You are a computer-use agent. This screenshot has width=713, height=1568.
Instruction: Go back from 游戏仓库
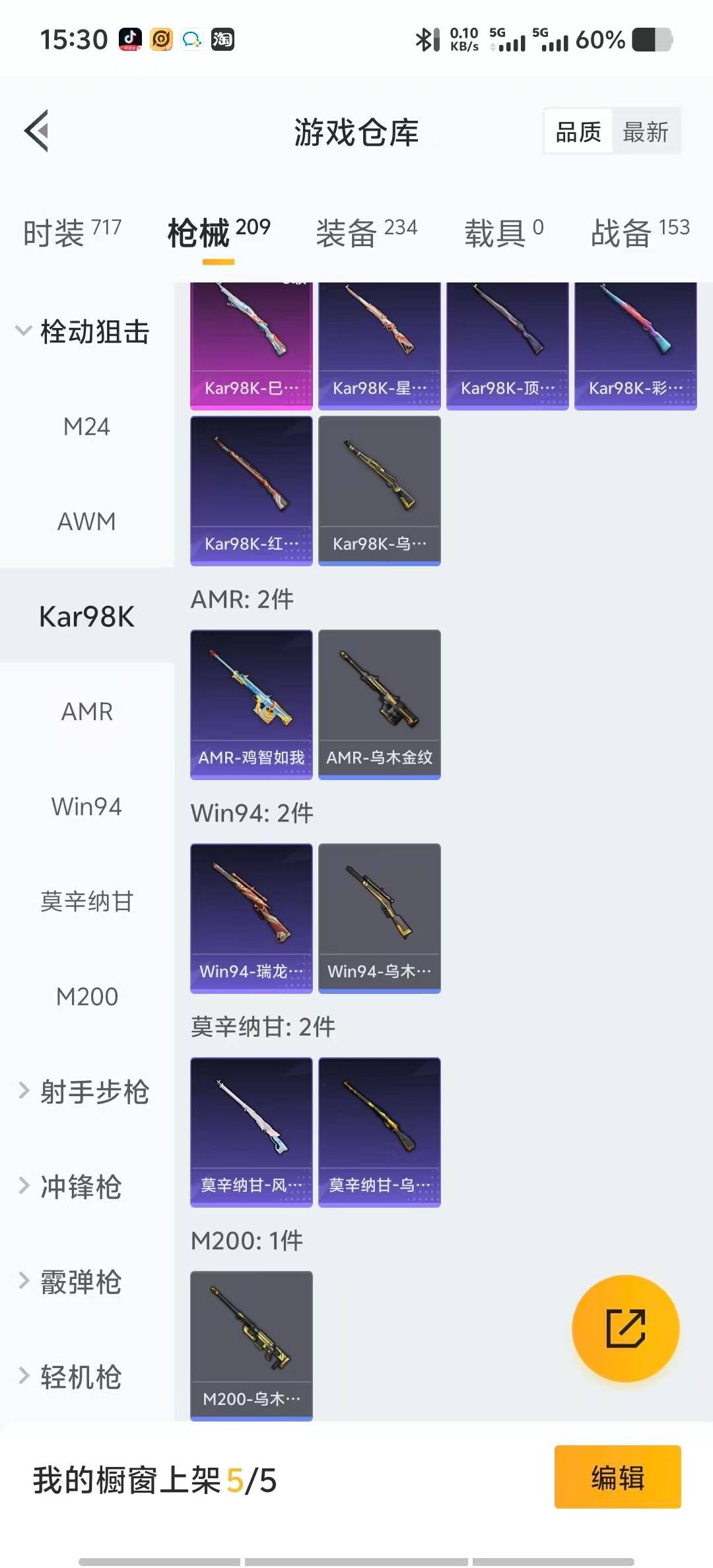click(x=37, y=131)
